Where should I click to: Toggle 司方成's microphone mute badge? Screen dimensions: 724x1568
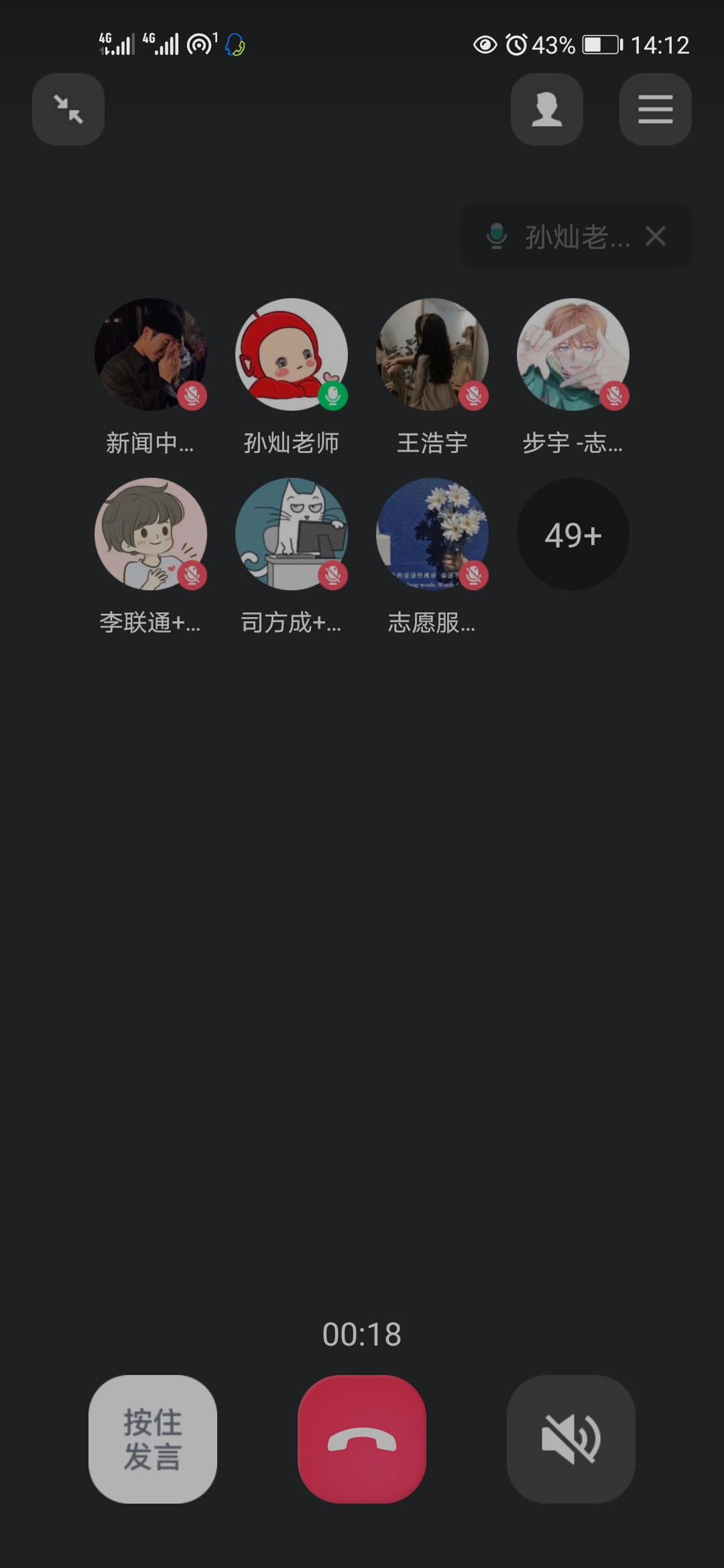[333, 575]
